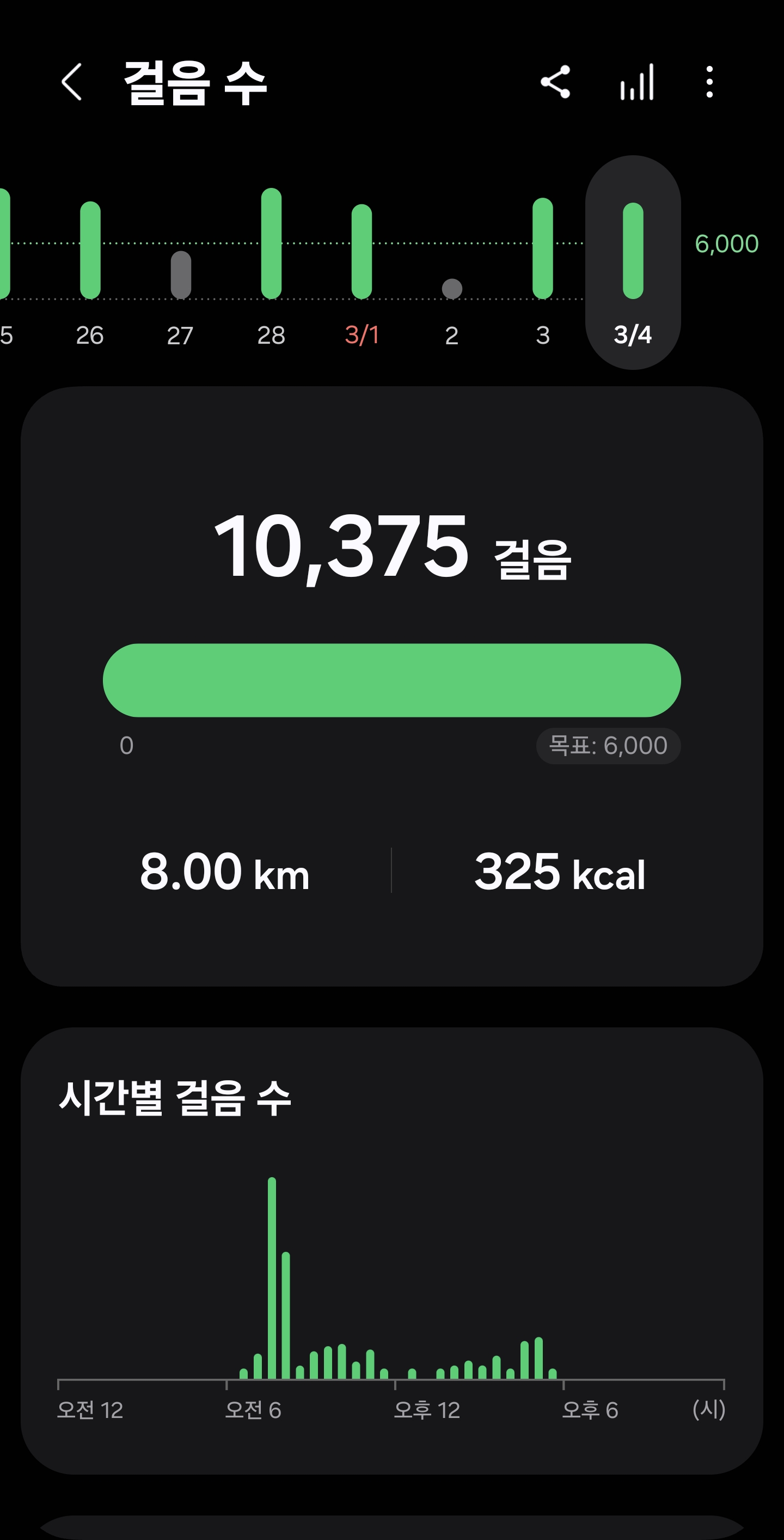Select the 3/1 day bar

pos(362,263)
